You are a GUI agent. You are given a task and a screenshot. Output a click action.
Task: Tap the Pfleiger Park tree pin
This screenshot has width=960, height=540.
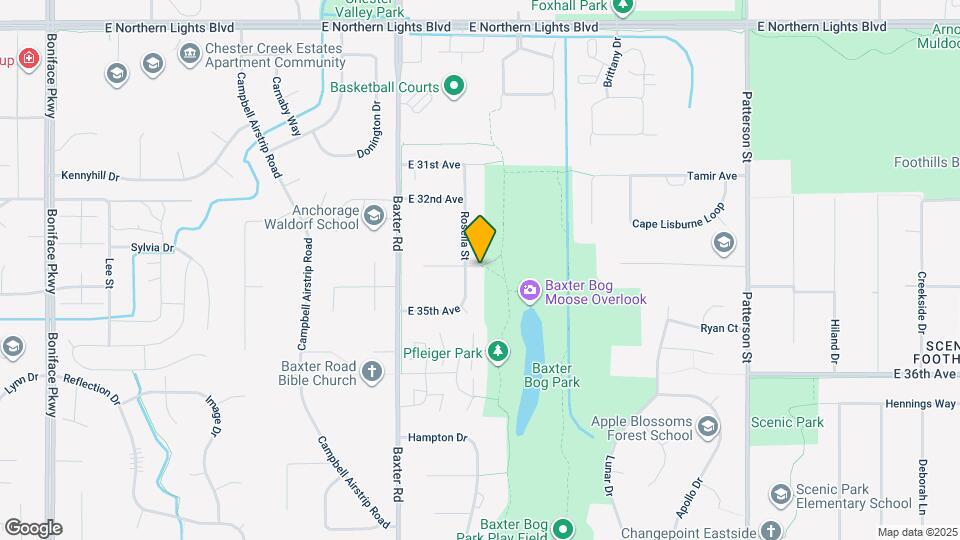point(497,352)
